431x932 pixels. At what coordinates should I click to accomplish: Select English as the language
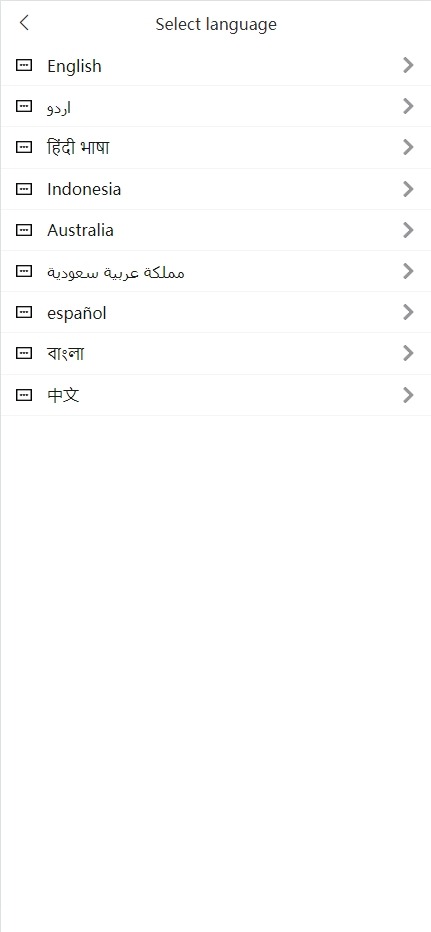coord(216,65)
